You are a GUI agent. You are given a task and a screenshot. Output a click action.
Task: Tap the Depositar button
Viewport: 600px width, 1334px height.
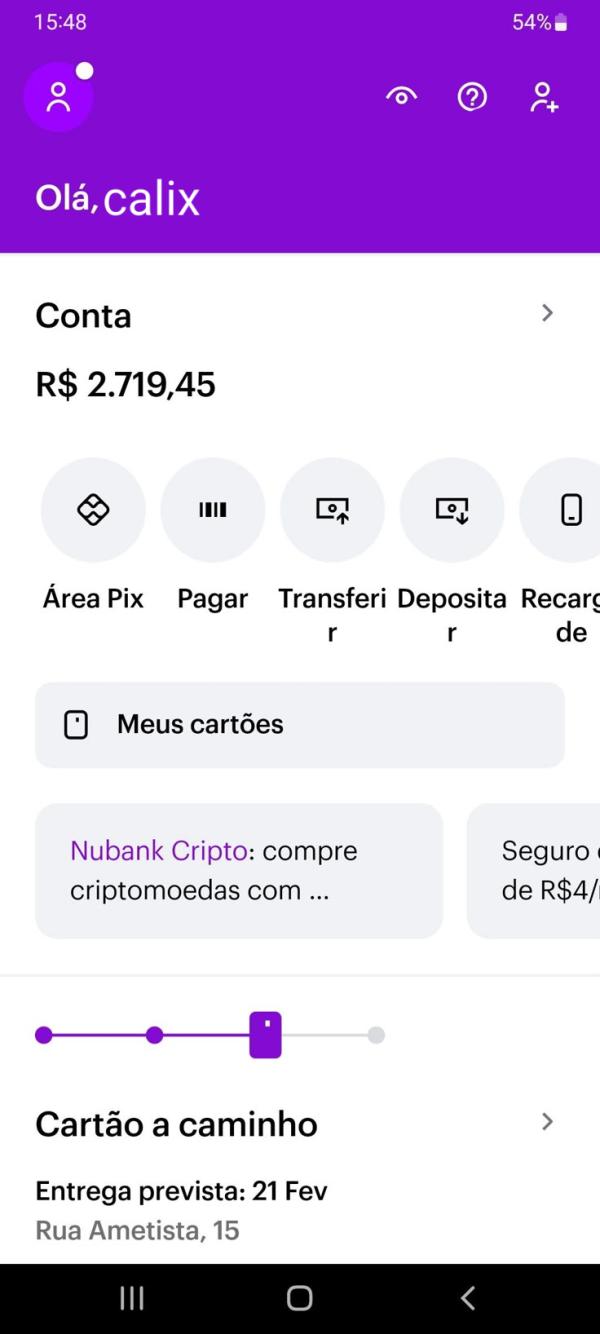point(452,510)
